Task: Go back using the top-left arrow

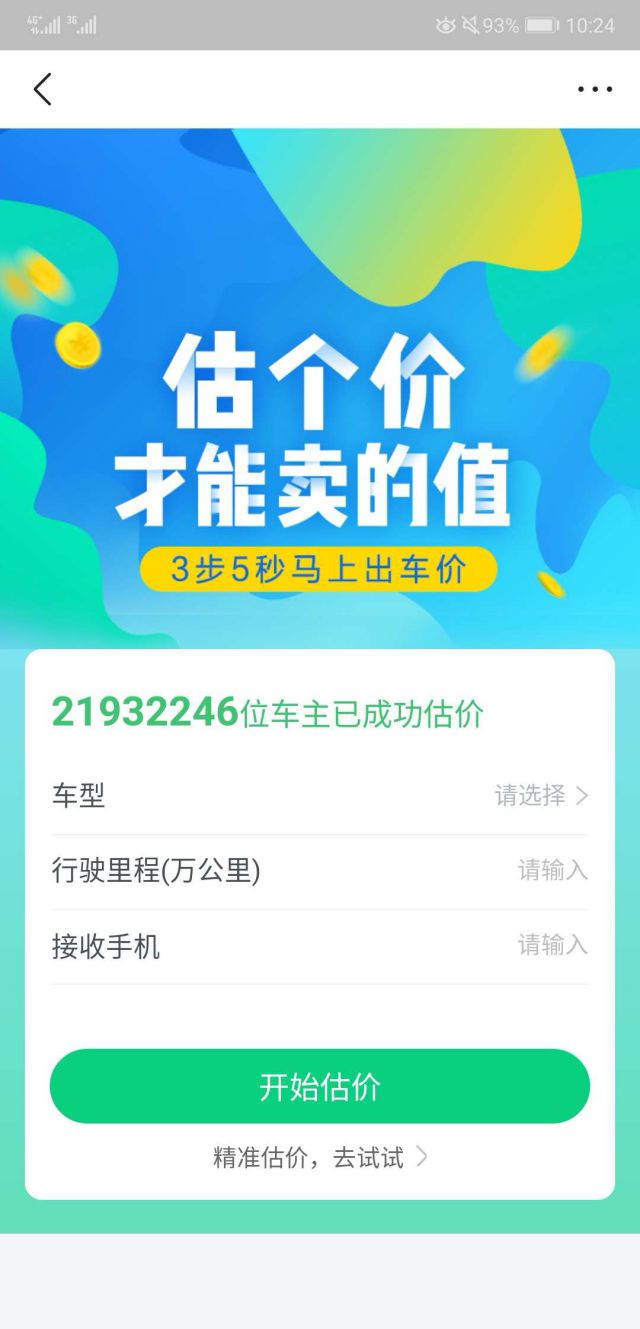Action: [42, 90]
